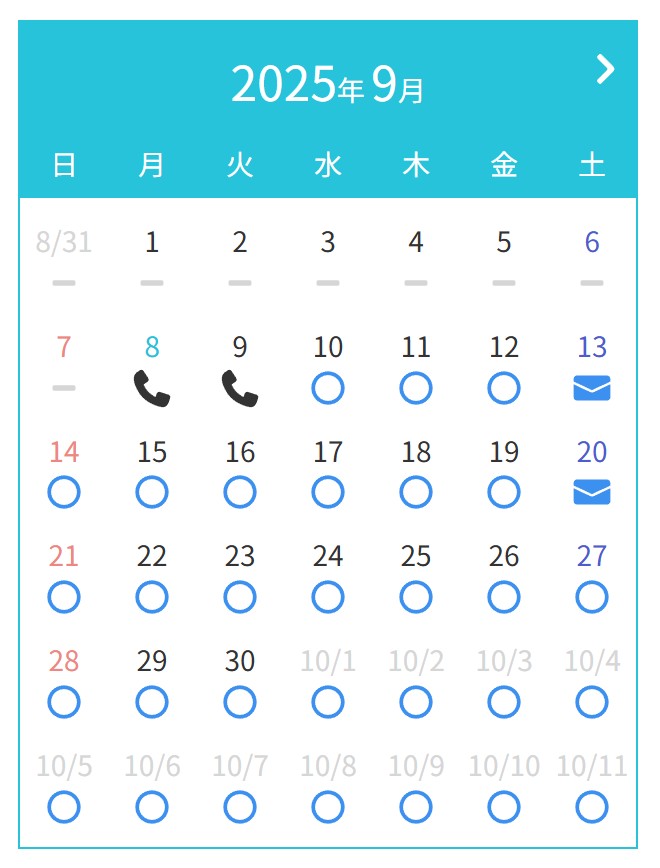
Task: Choose the 10/11 date
Action: coord(592,806)
